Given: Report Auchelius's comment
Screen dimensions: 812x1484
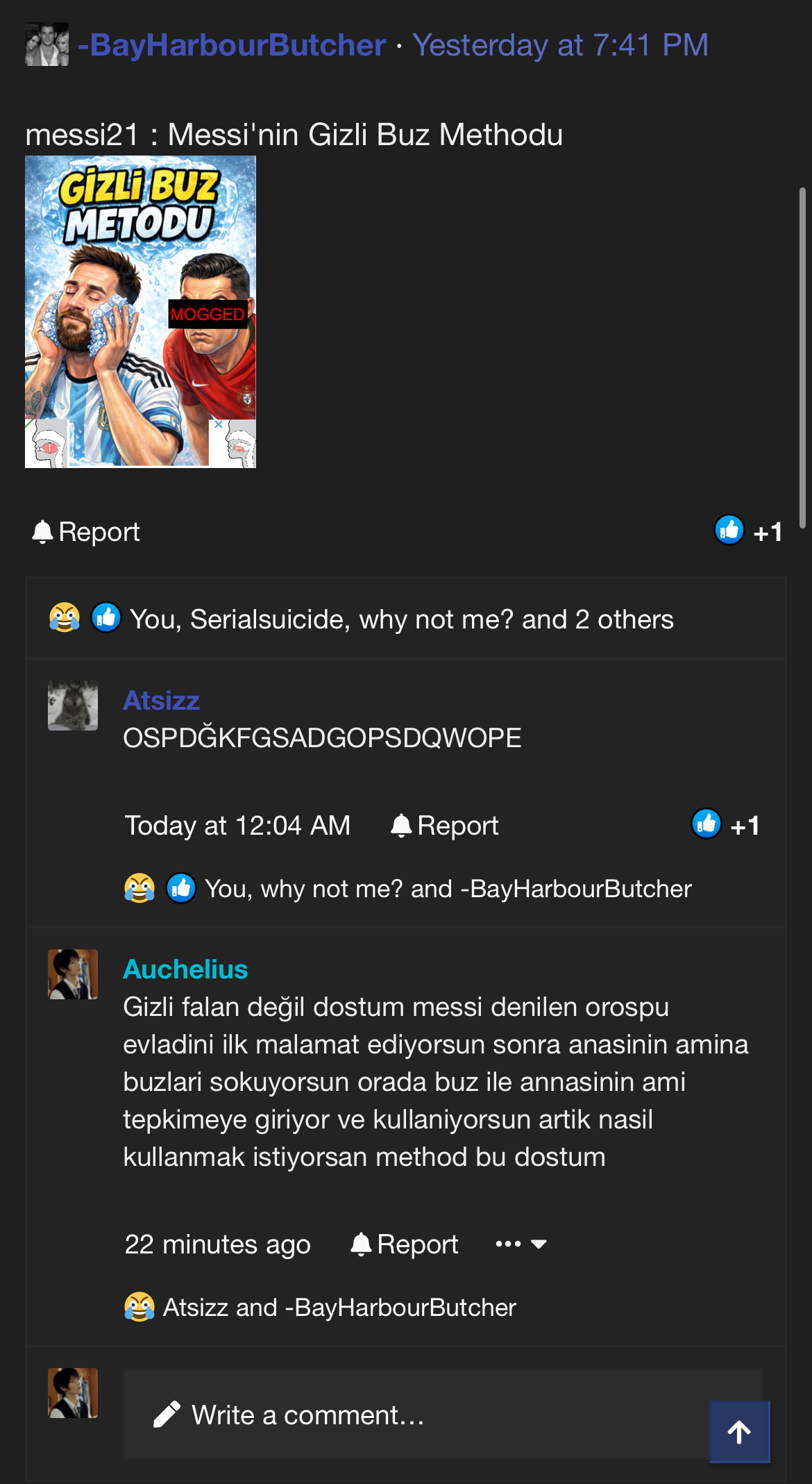Looking at the screenshot, I should [x=405, y=1244].
